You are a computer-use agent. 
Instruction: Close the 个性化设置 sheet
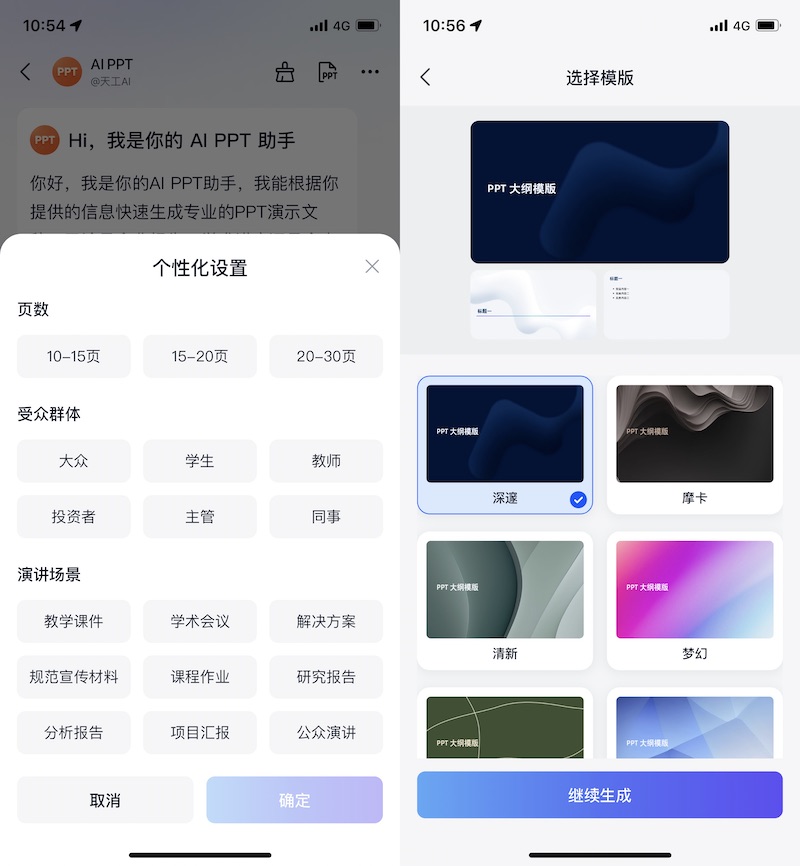pos(372,266)
